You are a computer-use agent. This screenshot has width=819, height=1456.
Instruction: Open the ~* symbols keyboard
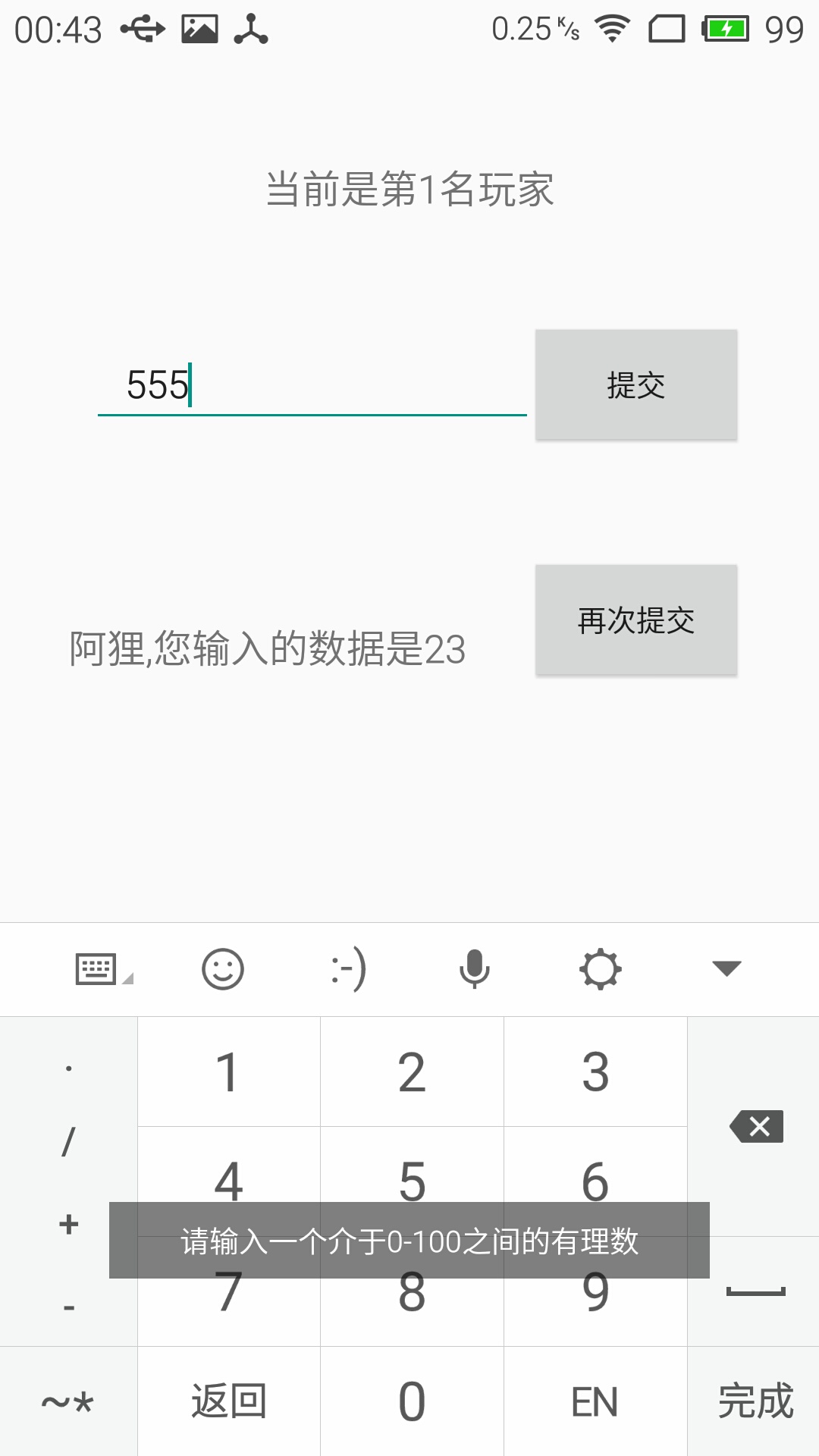[68, 1401]
